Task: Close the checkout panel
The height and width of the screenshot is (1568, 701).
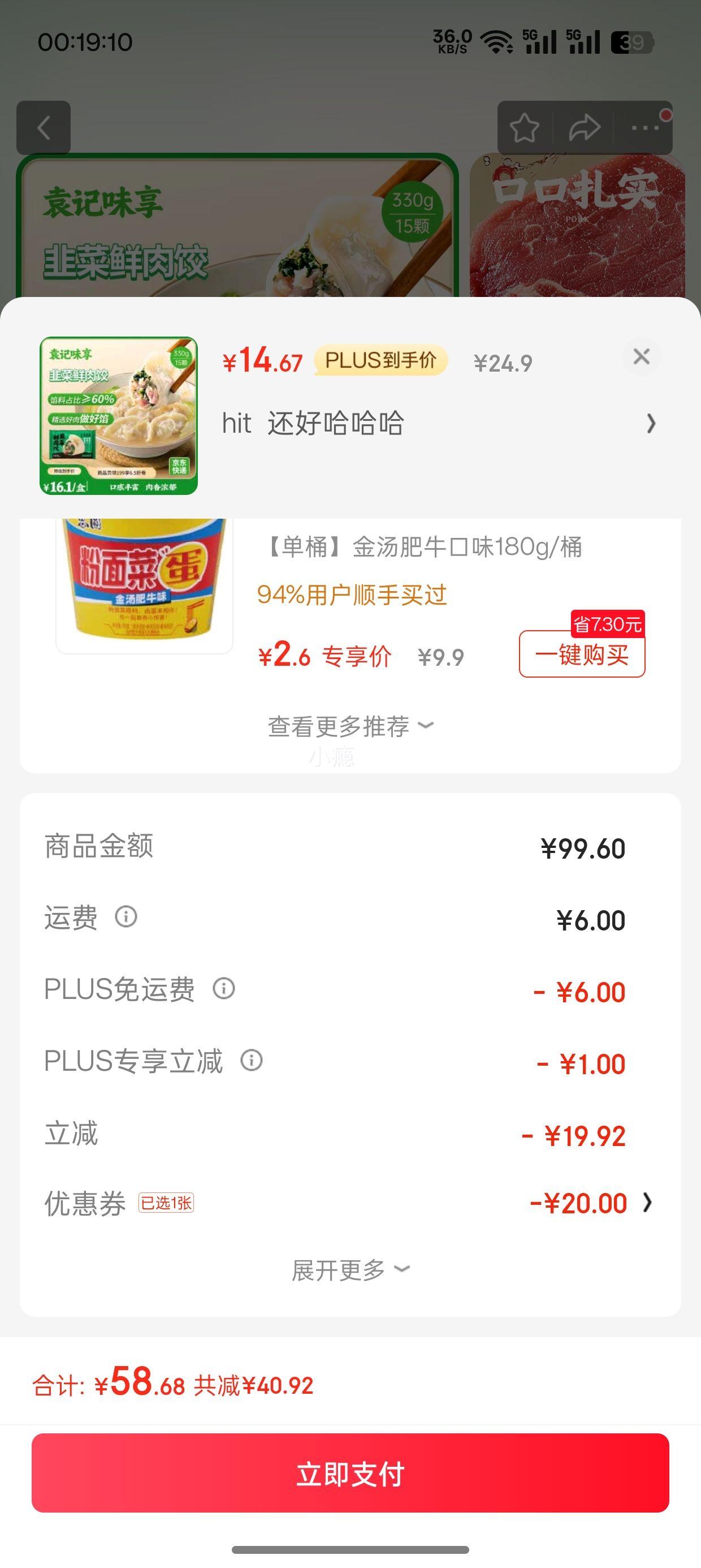Action: [642, 357]
